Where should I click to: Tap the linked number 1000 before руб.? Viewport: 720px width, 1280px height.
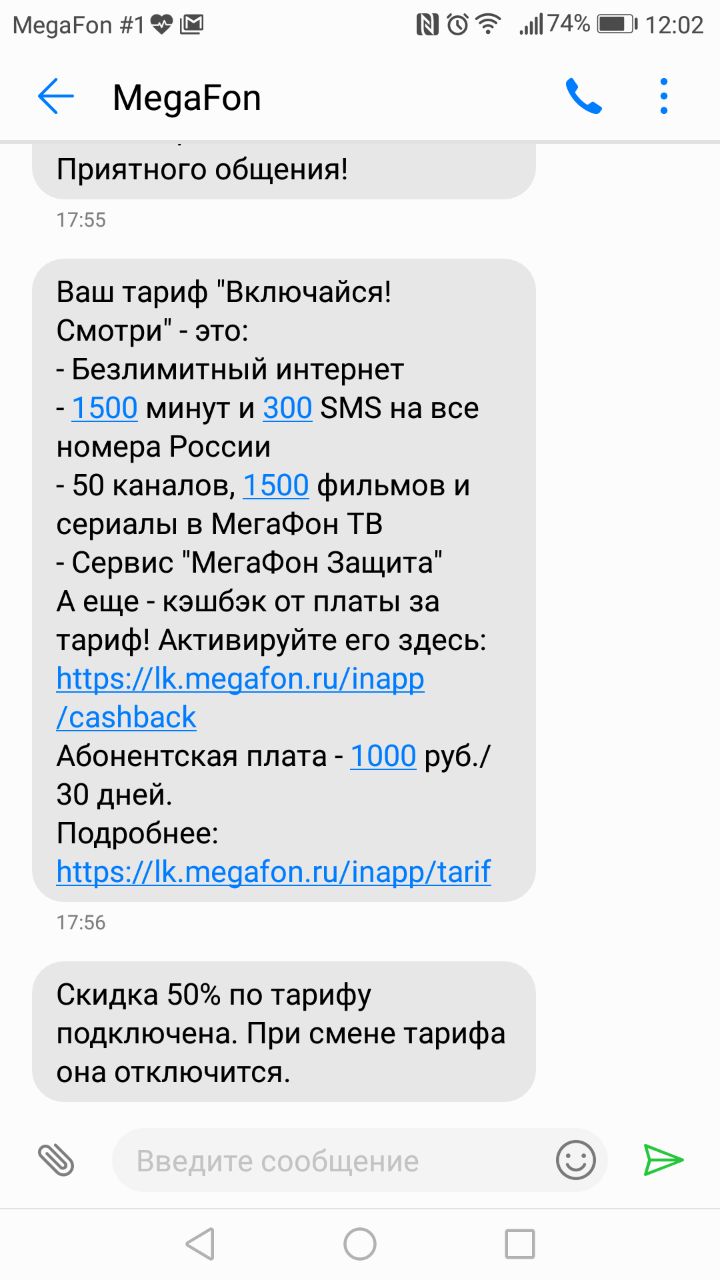383,756
